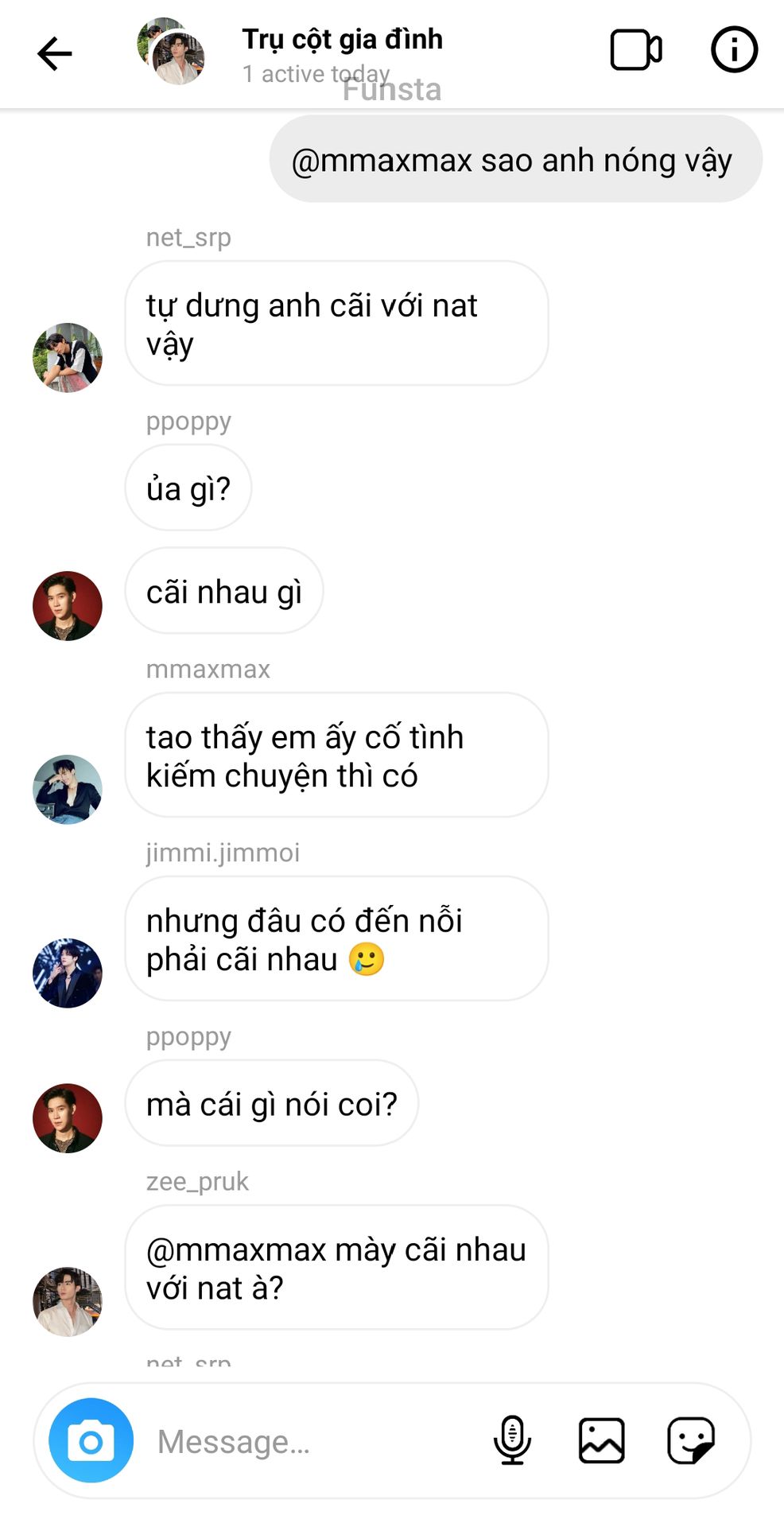View mmaxmax's profile picture
The width and height of the screenshot is (784, 1527).
68,789
